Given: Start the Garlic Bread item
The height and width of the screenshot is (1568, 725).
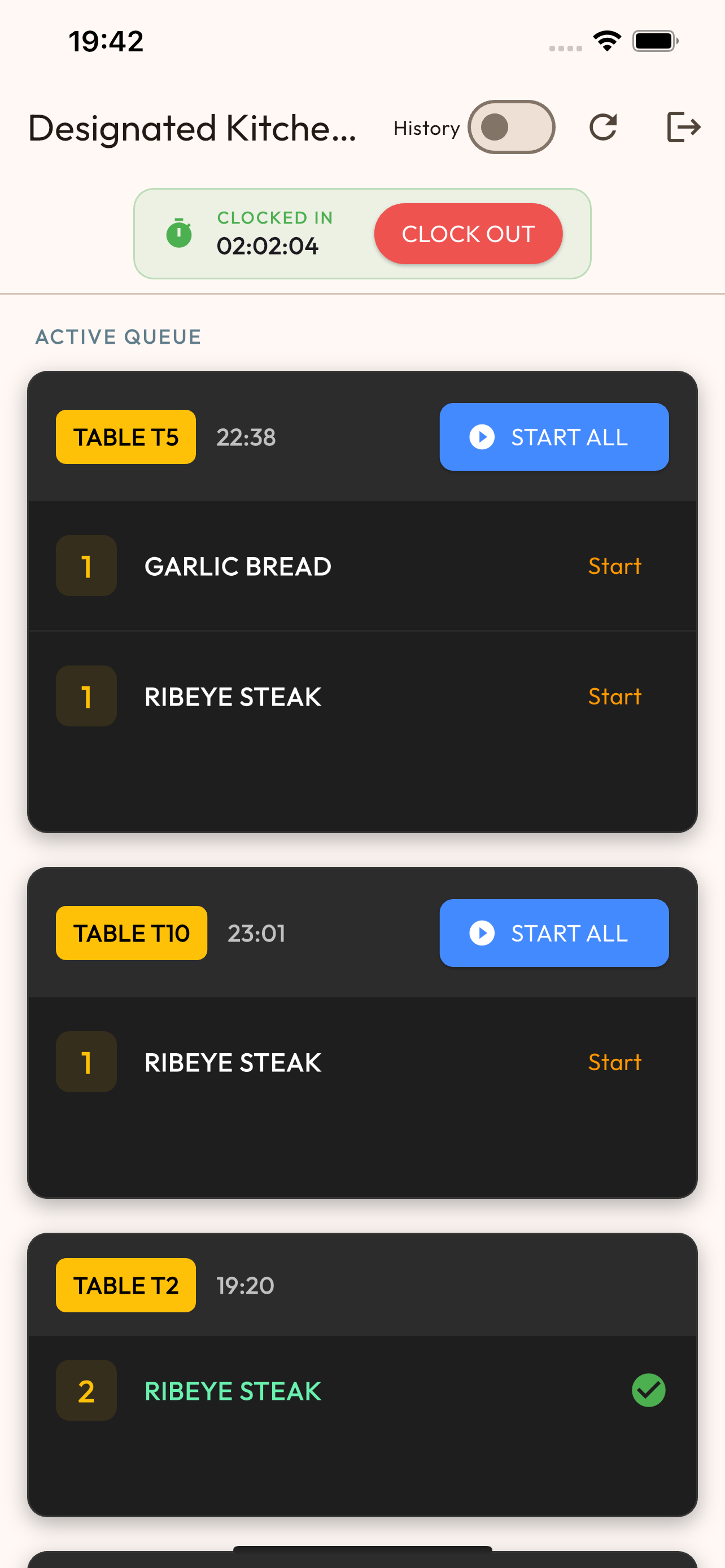Looking at the screenshot, I should click(x=615, y=566).
